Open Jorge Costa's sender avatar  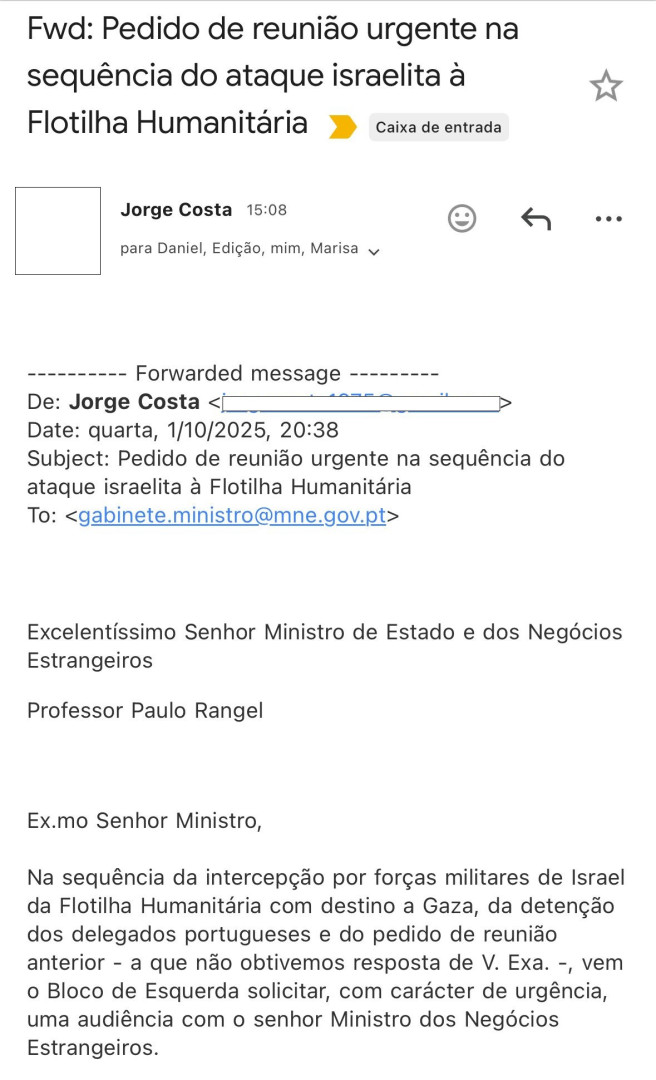coord(58,230)
